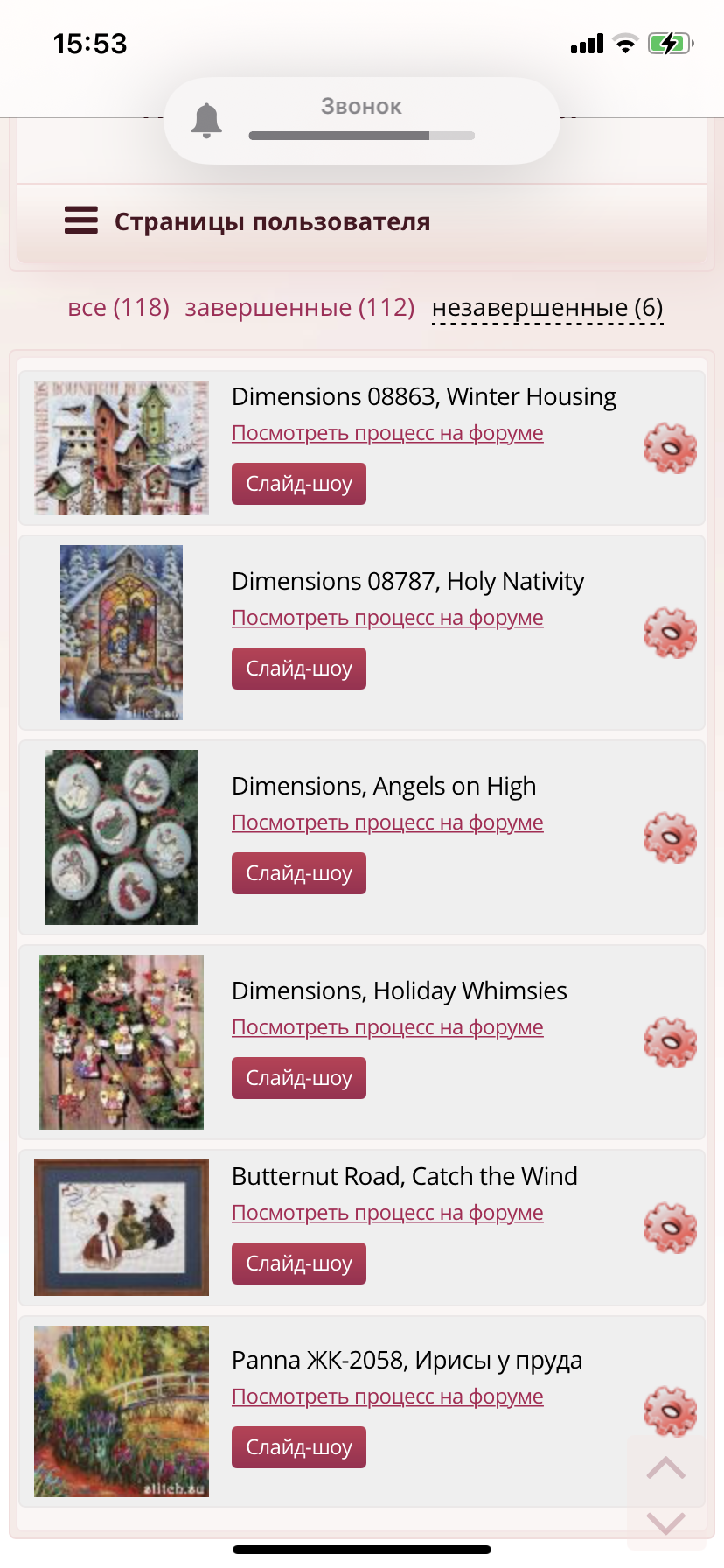The width and height of the screenshot is (724, 1568).
Task: Start slideshow for Catch the Wind
Action: click(x=299, y=1263)
